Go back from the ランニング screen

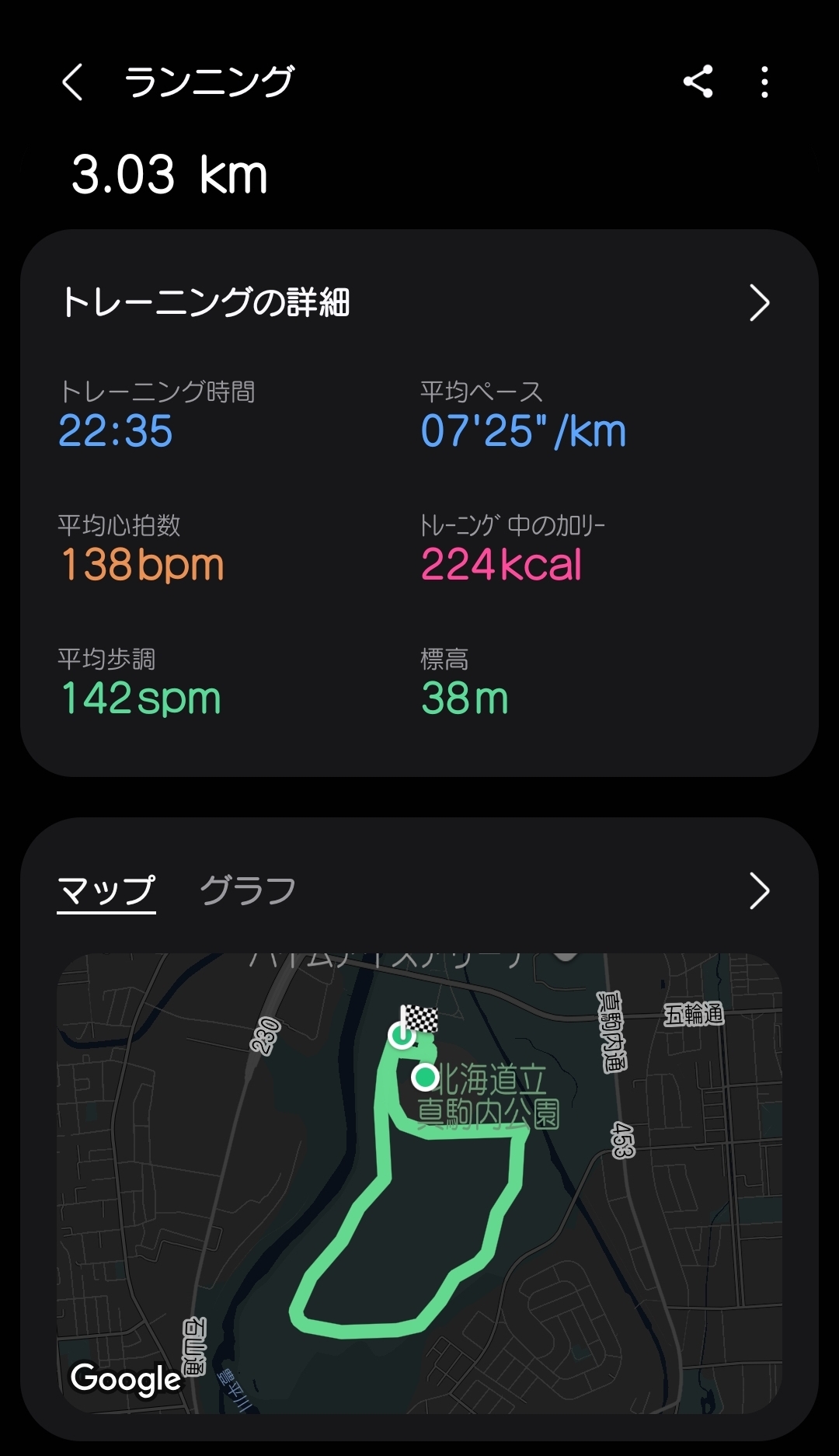pos(73,82)
